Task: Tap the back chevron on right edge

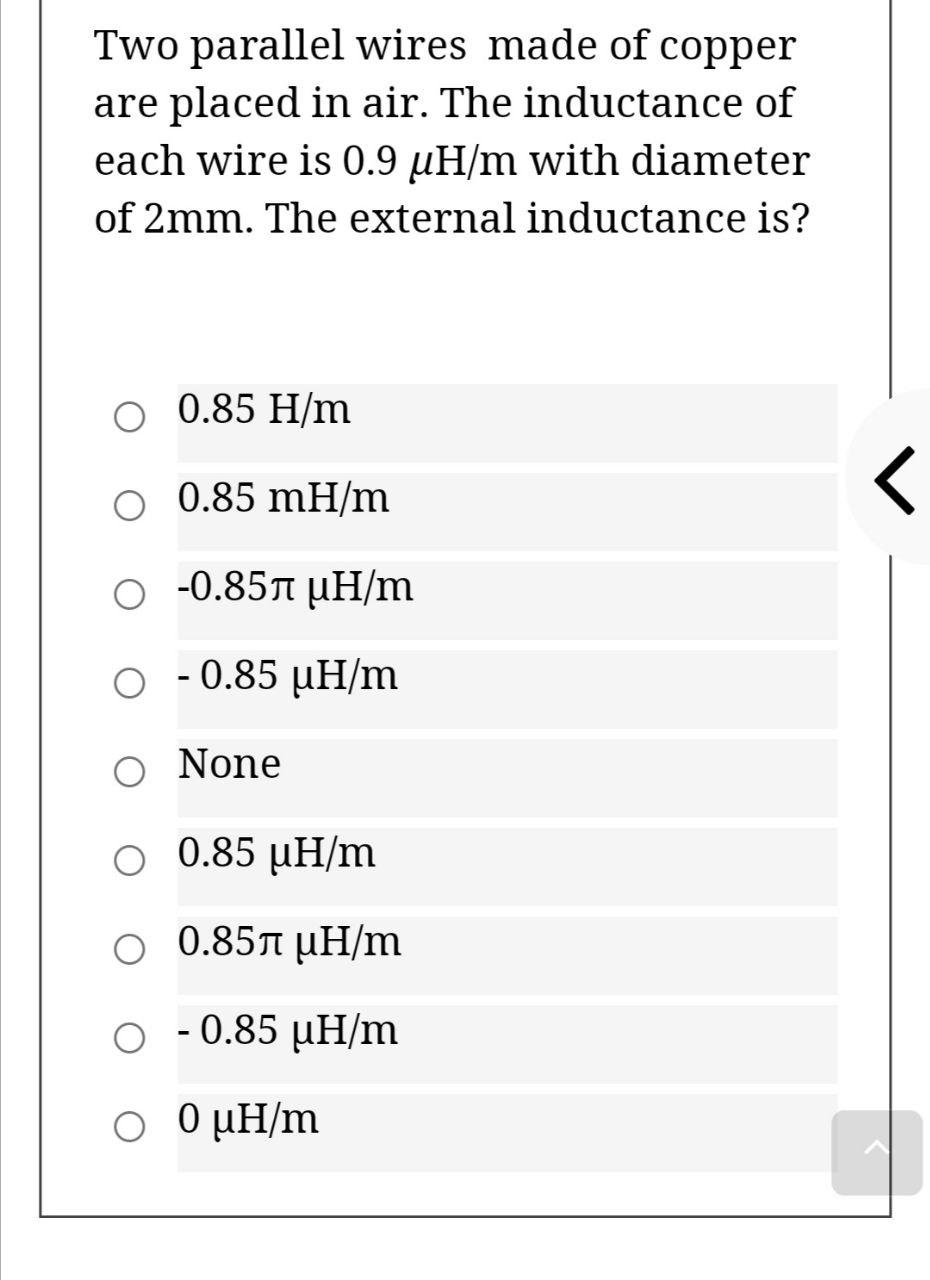Action: click(894, 480)
